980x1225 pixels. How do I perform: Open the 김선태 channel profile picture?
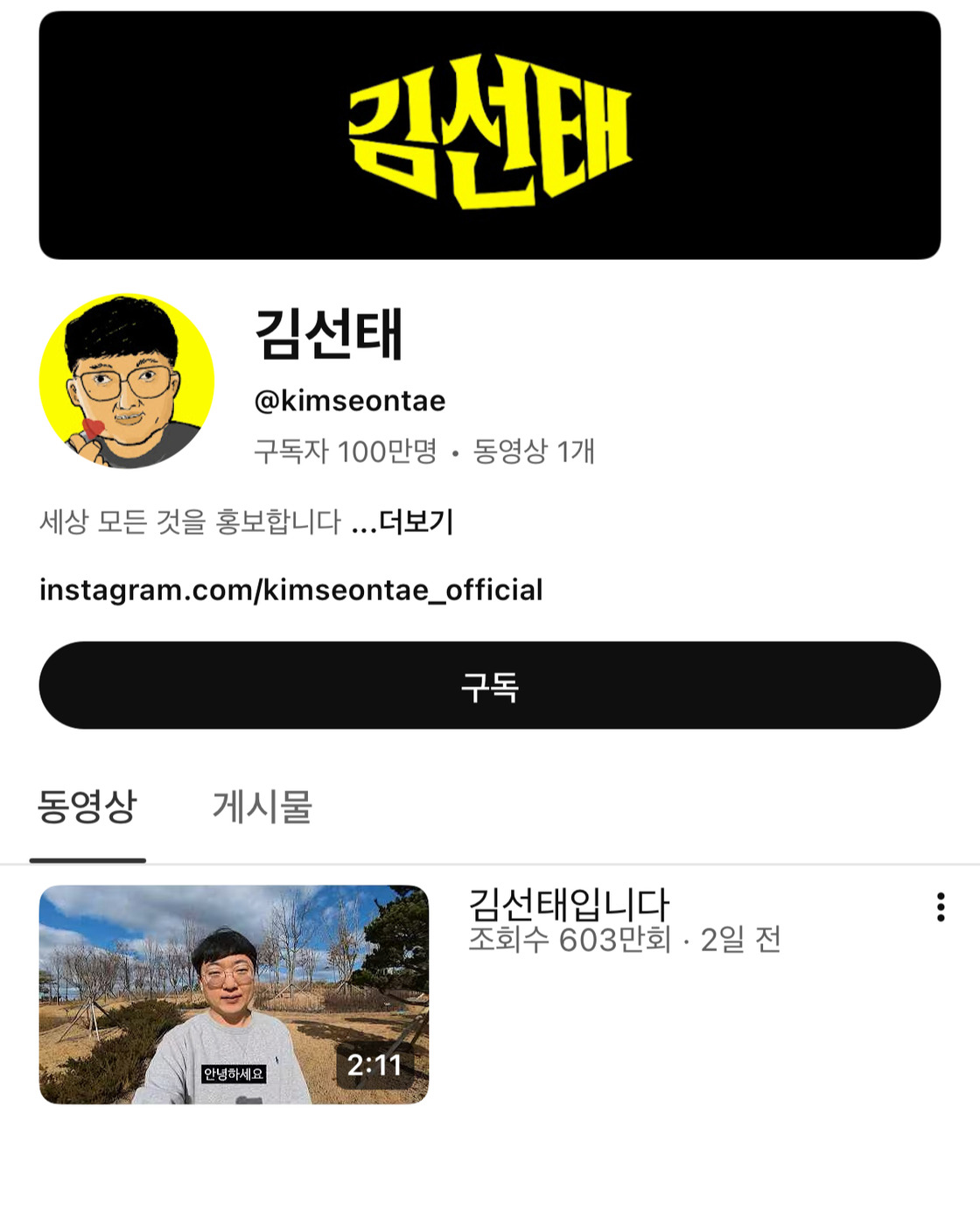click(127, 381)
